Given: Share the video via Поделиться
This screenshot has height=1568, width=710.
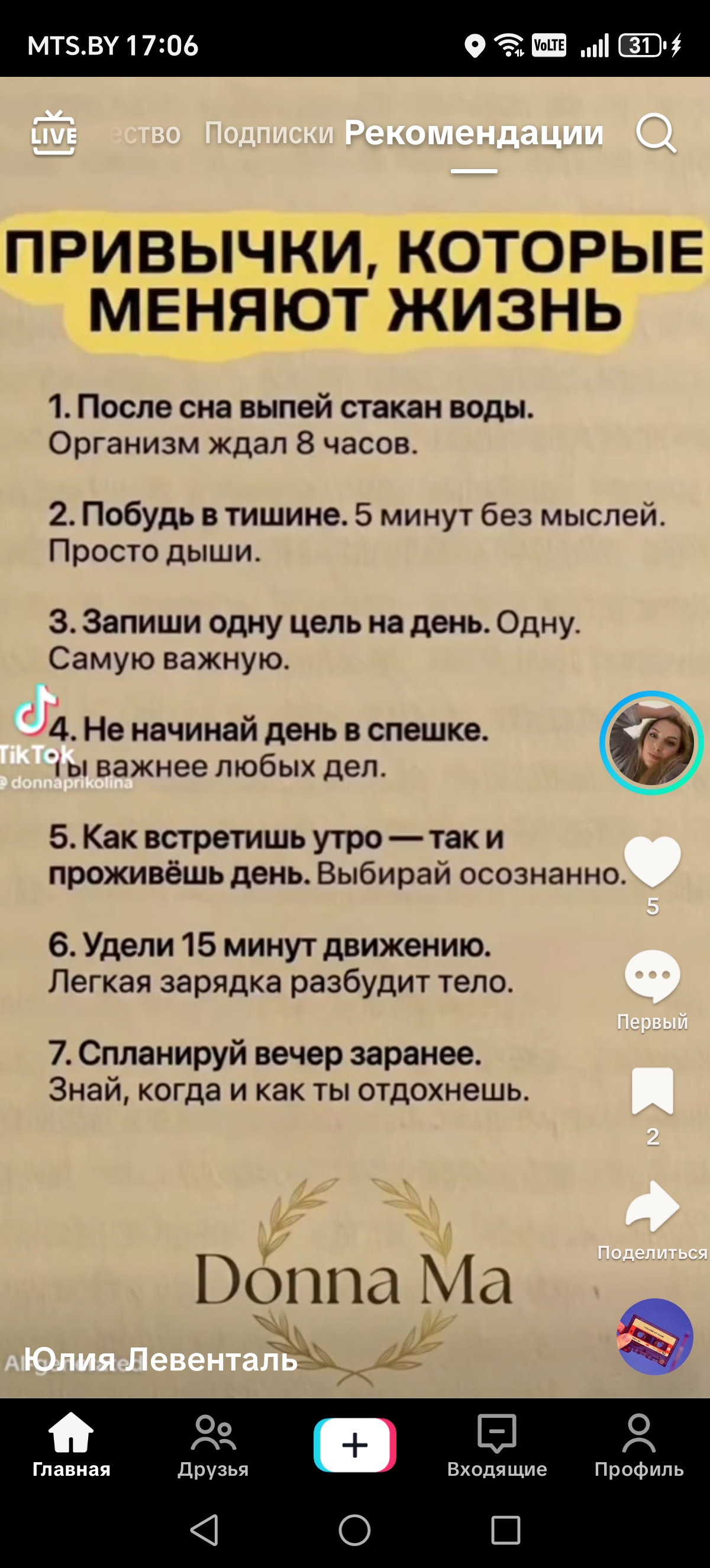Looking at the screenshot, I should point(652,1206).
